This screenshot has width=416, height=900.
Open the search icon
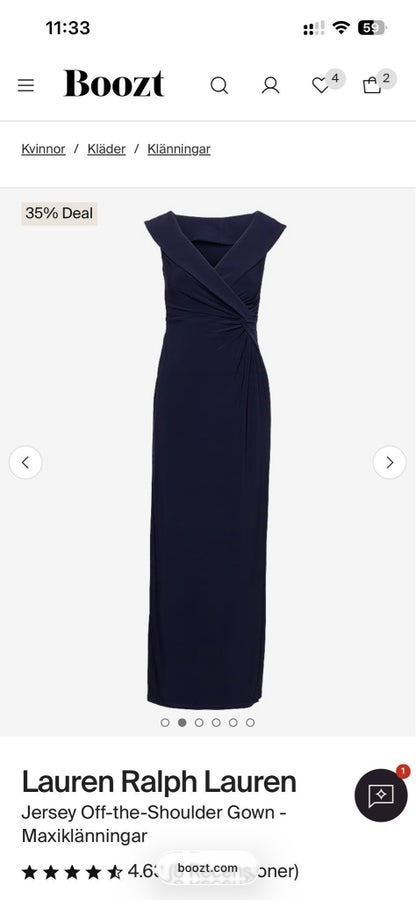click(x=219, y=86)
